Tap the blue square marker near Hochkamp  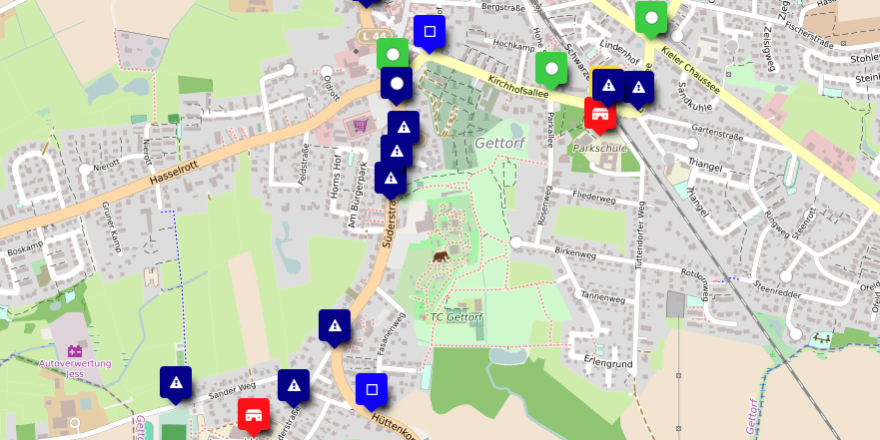429,31
